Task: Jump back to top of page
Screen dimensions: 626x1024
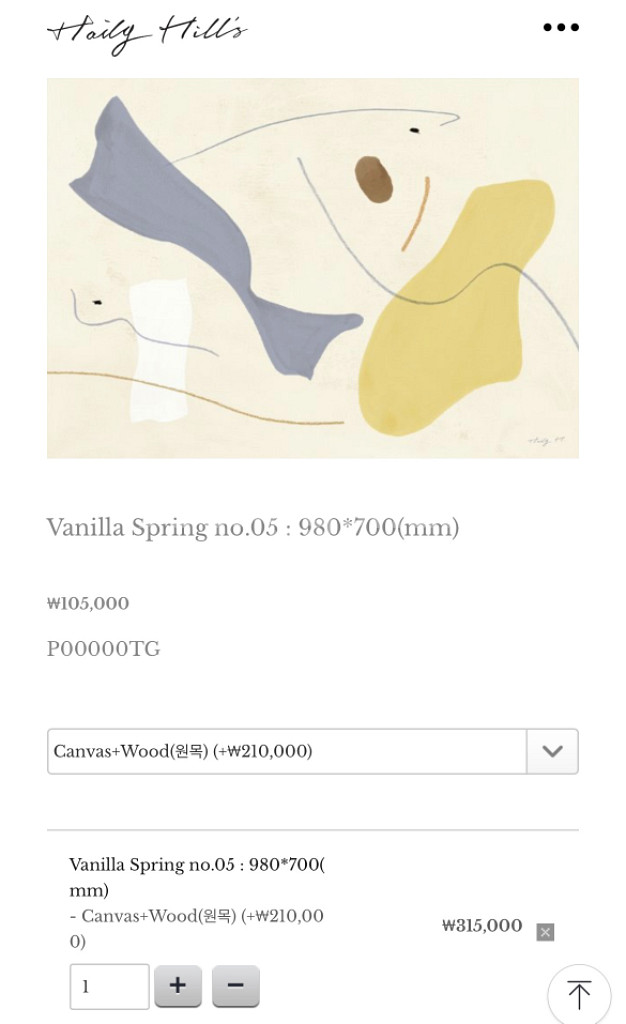Action: pyautogui.click(x=579, y=994)
